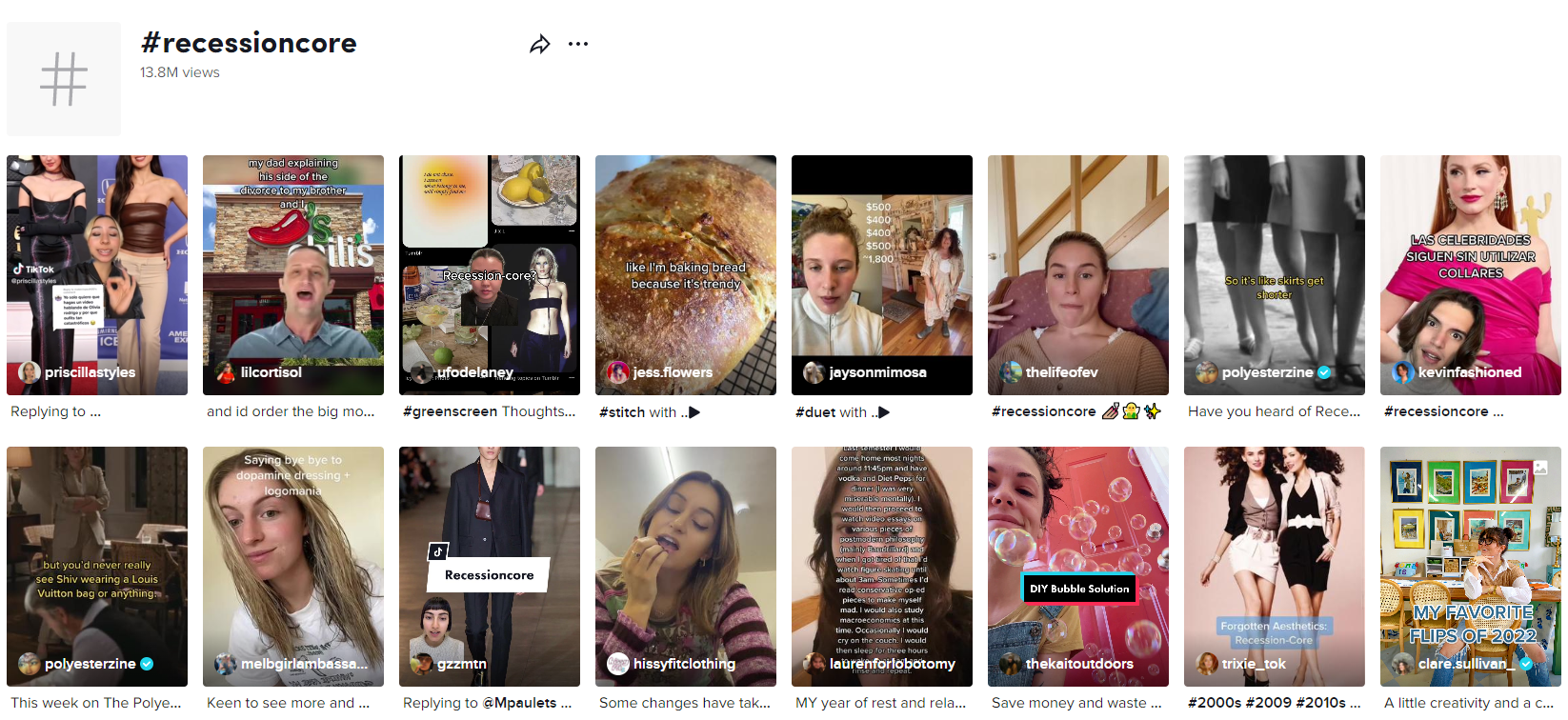Viewport: 1568px width, 720px height.
Task: Open priscillastyles' video
Action: [97, 274]
